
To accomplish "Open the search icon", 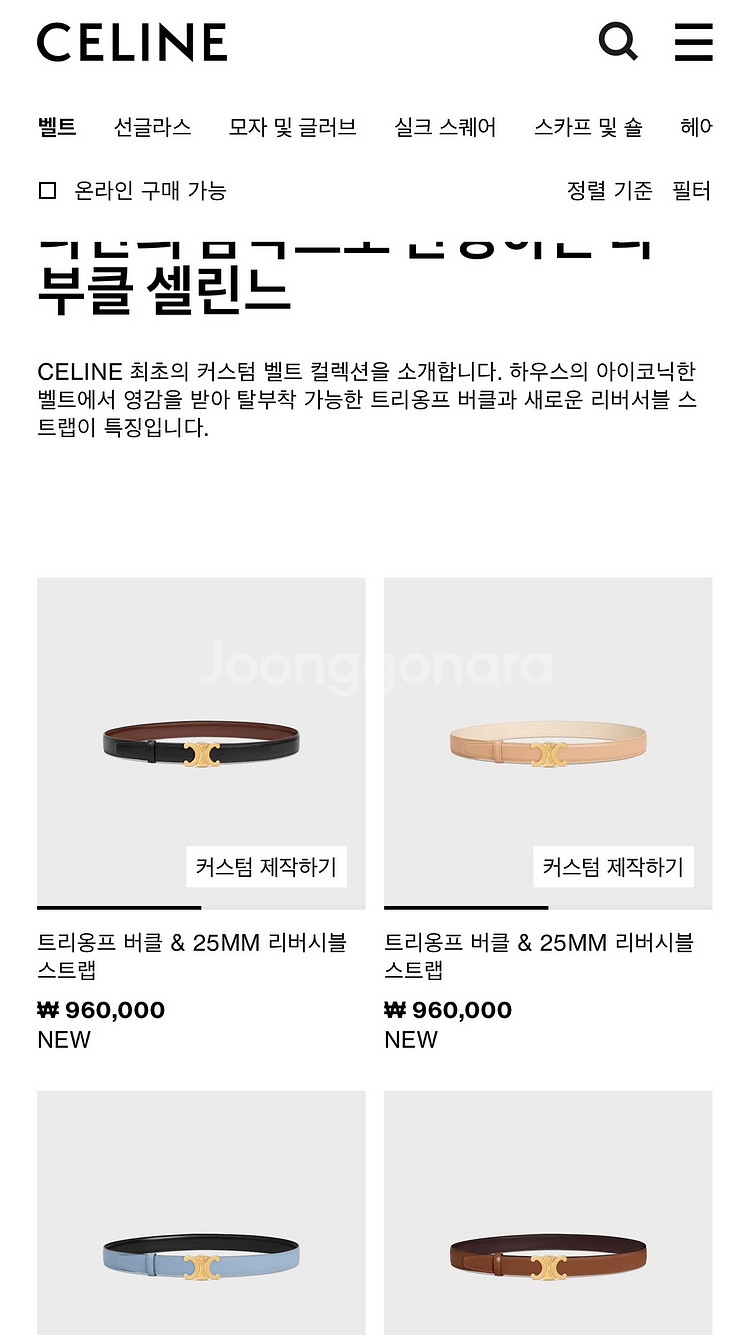I will [x=617, y=42].
